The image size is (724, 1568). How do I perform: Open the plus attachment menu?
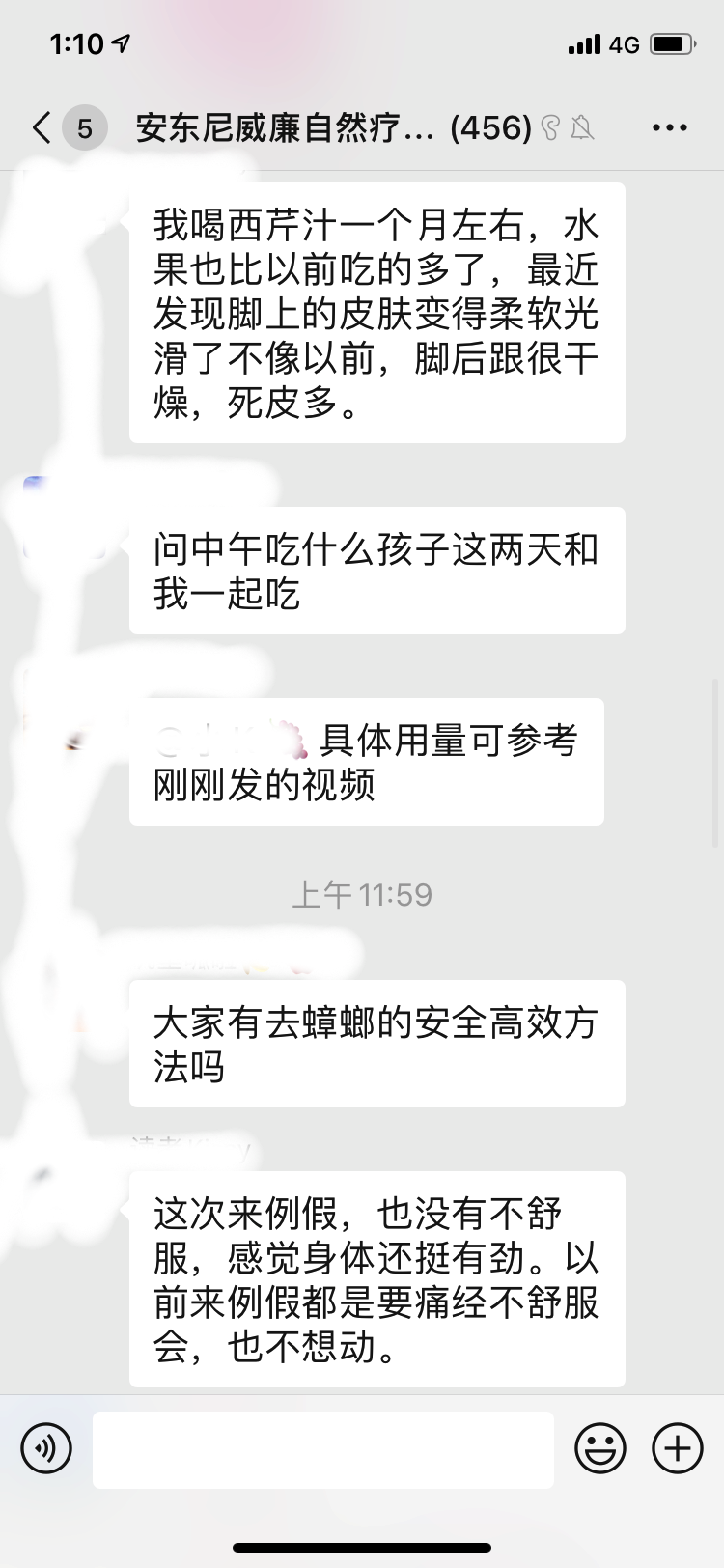click(678, 1448)
